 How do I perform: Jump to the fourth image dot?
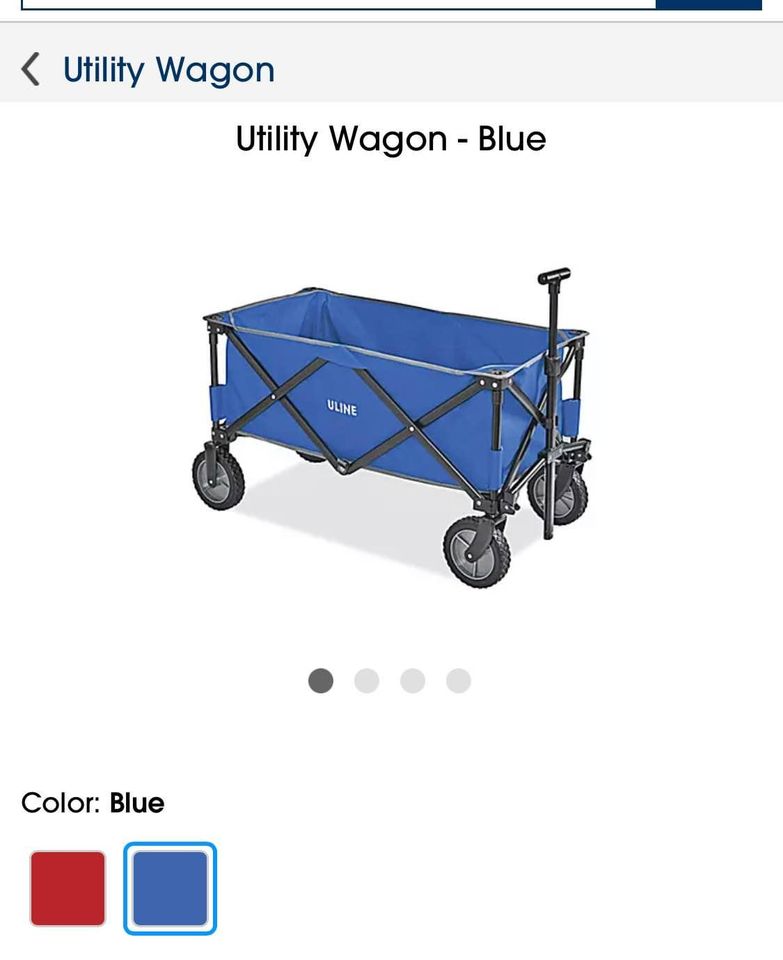click(x=458, y=681)
